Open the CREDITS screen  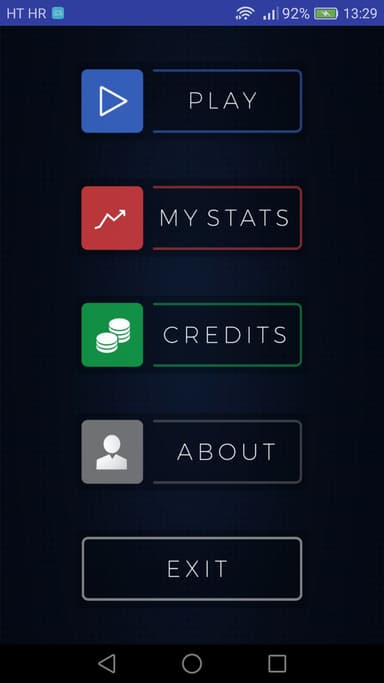[x=227, y=335]
